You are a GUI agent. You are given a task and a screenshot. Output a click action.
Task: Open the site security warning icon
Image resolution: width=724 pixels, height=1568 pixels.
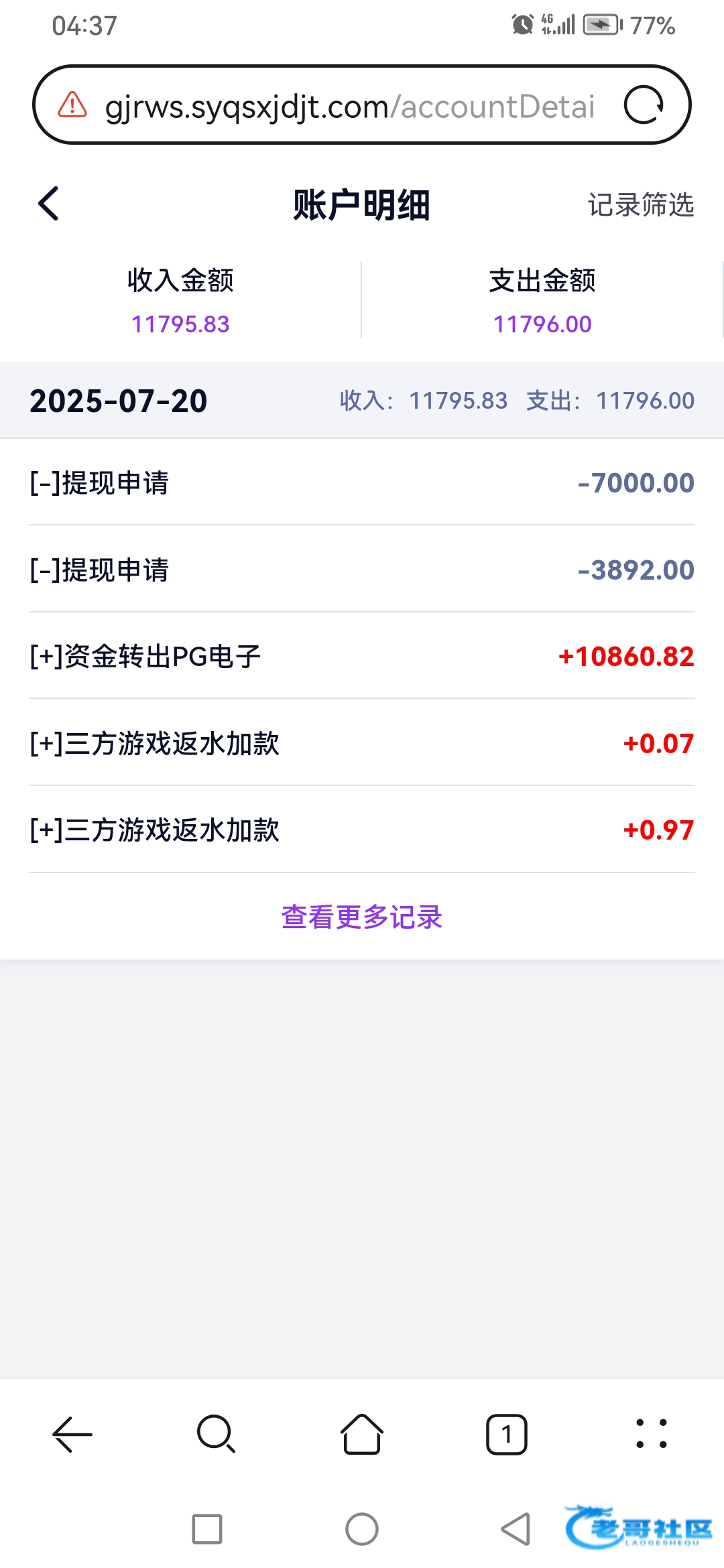coord(72,105)
